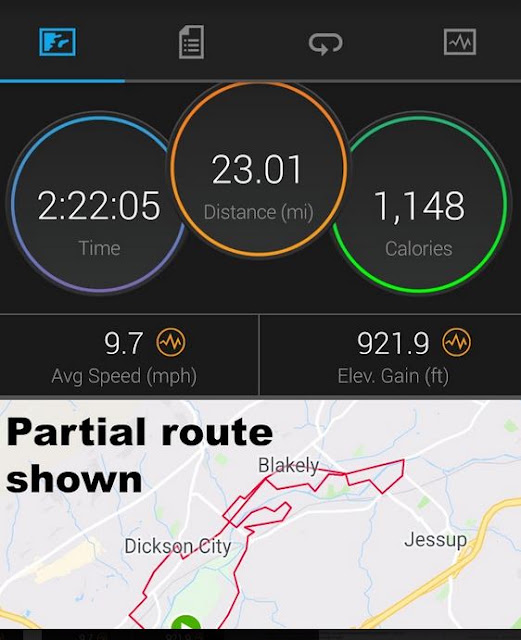The image size is (521, 640).
Task: Open the Elev. Gain chart icon
Action: click(456, 342)
